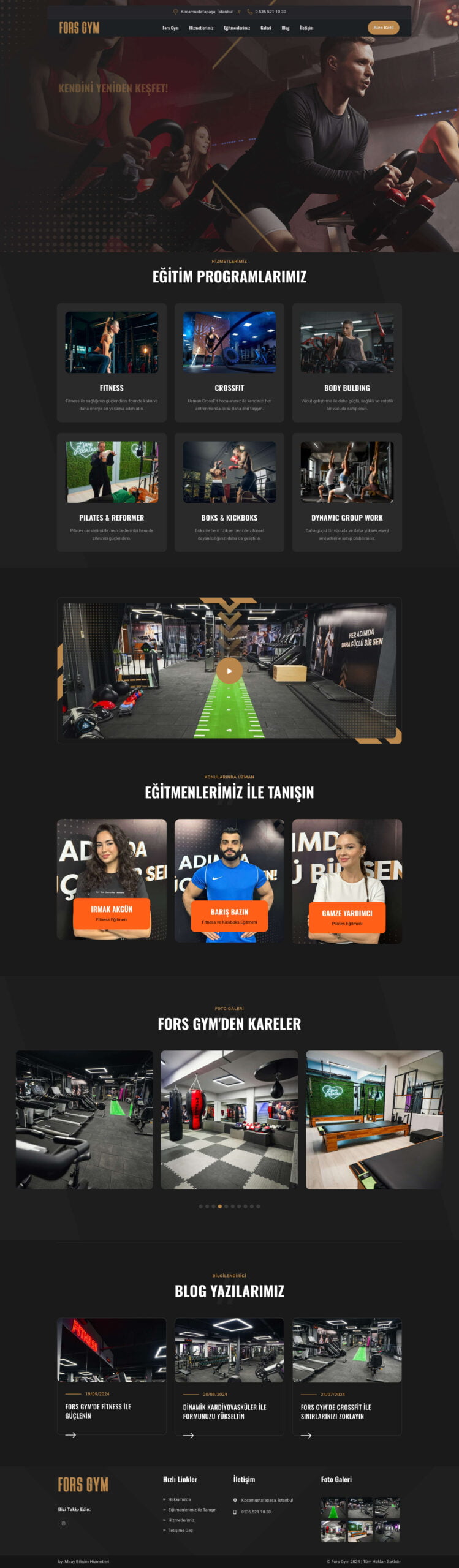Read the Dinamik Kardiyovasküler blog post

pos(224,1411)
